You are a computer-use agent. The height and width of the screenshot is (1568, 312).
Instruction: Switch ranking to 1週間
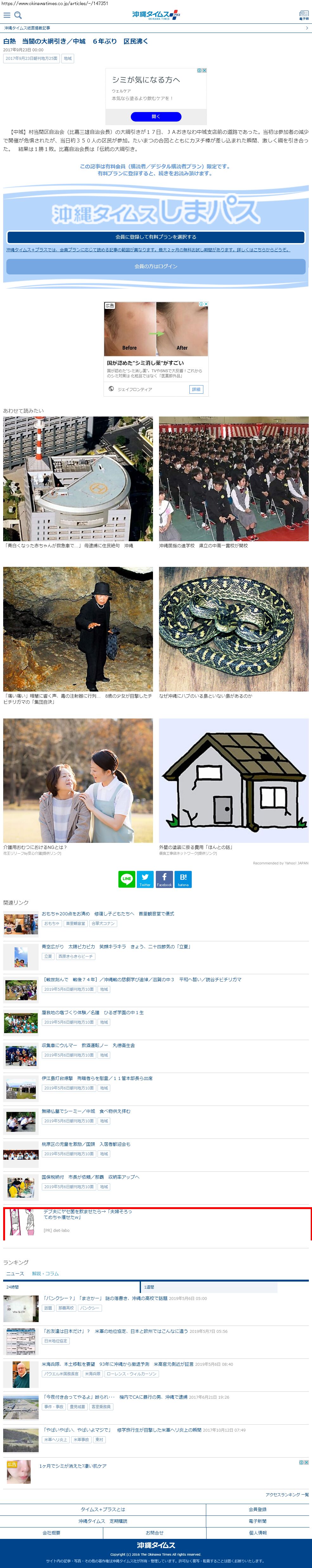(149, 1287)
